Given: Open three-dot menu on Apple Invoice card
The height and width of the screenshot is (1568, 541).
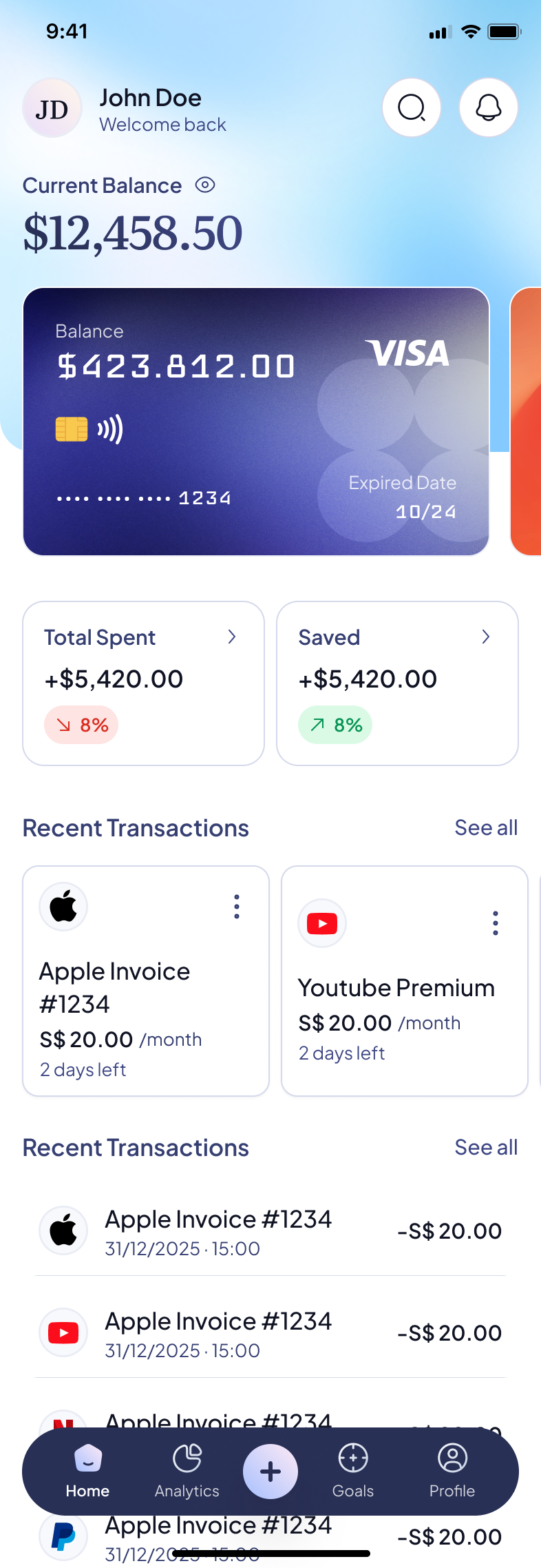Looking at the screenshot, I should (237, 907).
